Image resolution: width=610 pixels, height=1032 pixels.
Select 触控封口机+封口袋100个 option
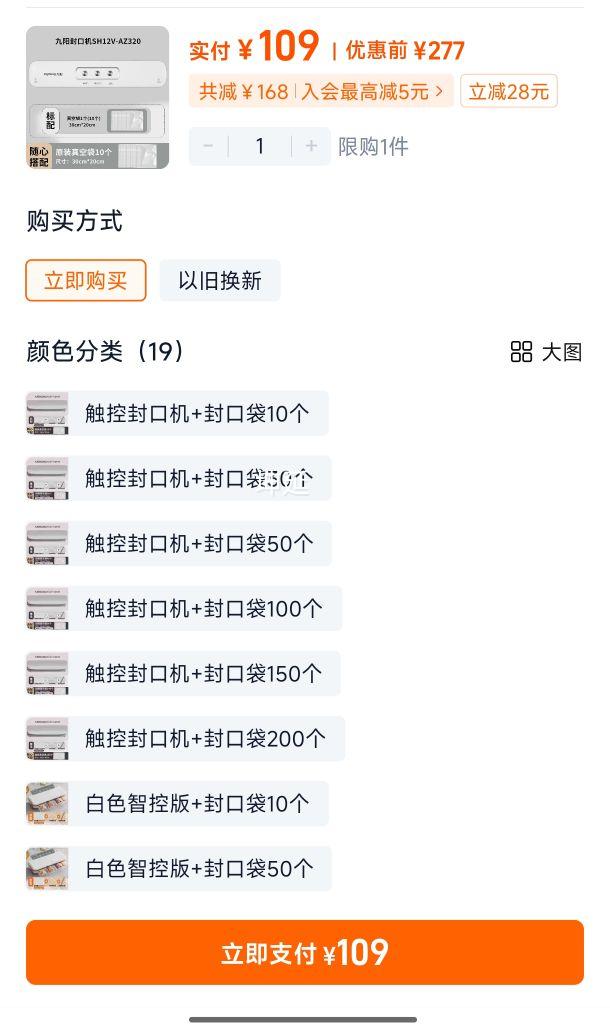coord(184,608)
